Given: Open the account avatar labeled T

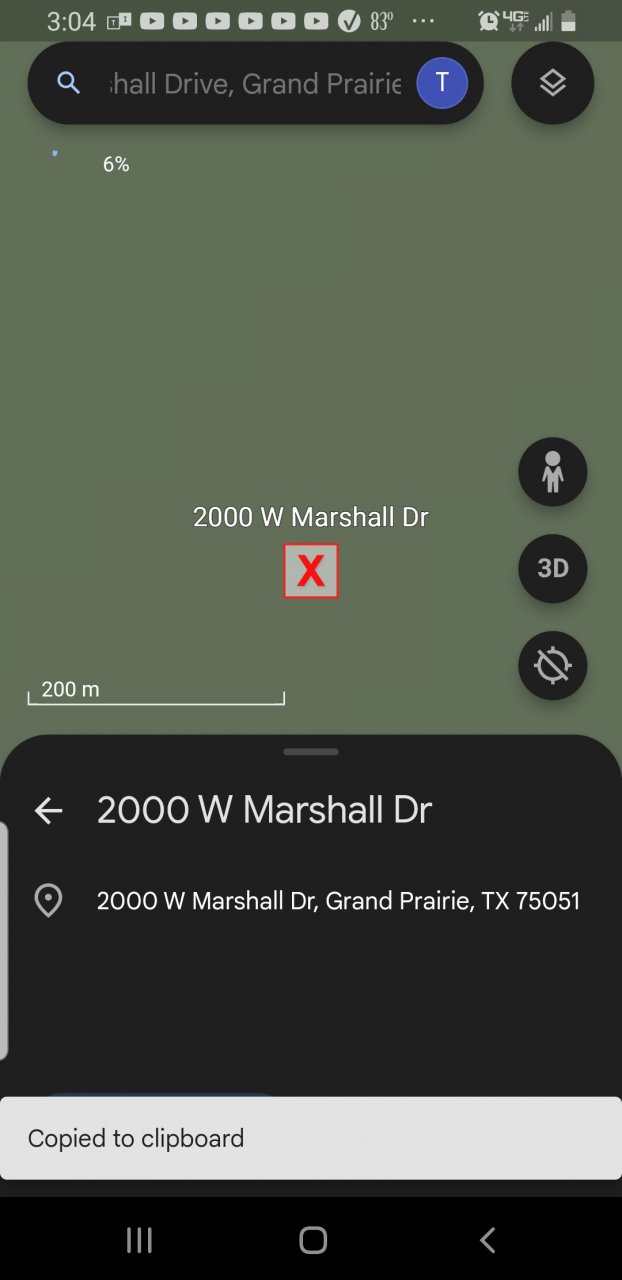Looking at the screenshot, I should [x=441, y=83].
